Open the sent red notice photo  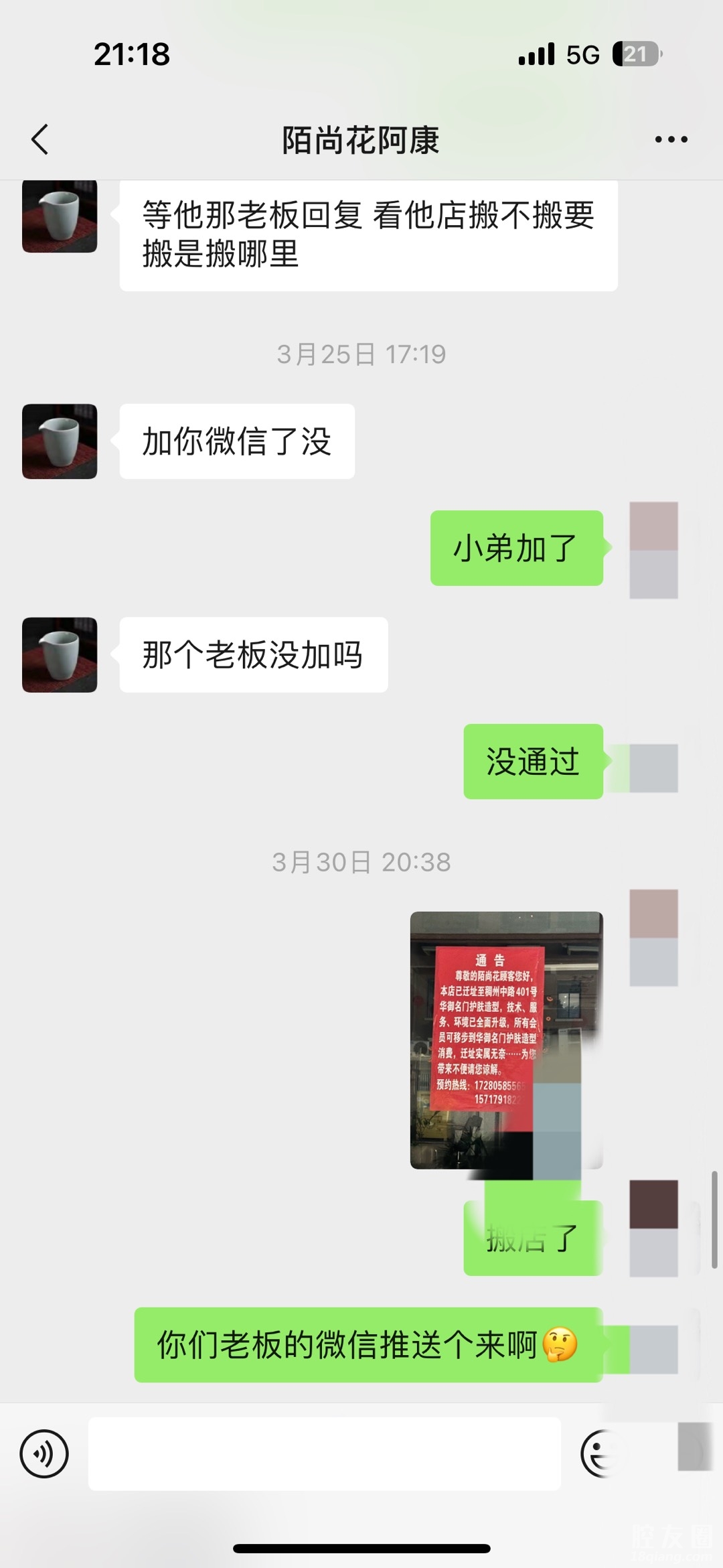(x=506, y=1040)
